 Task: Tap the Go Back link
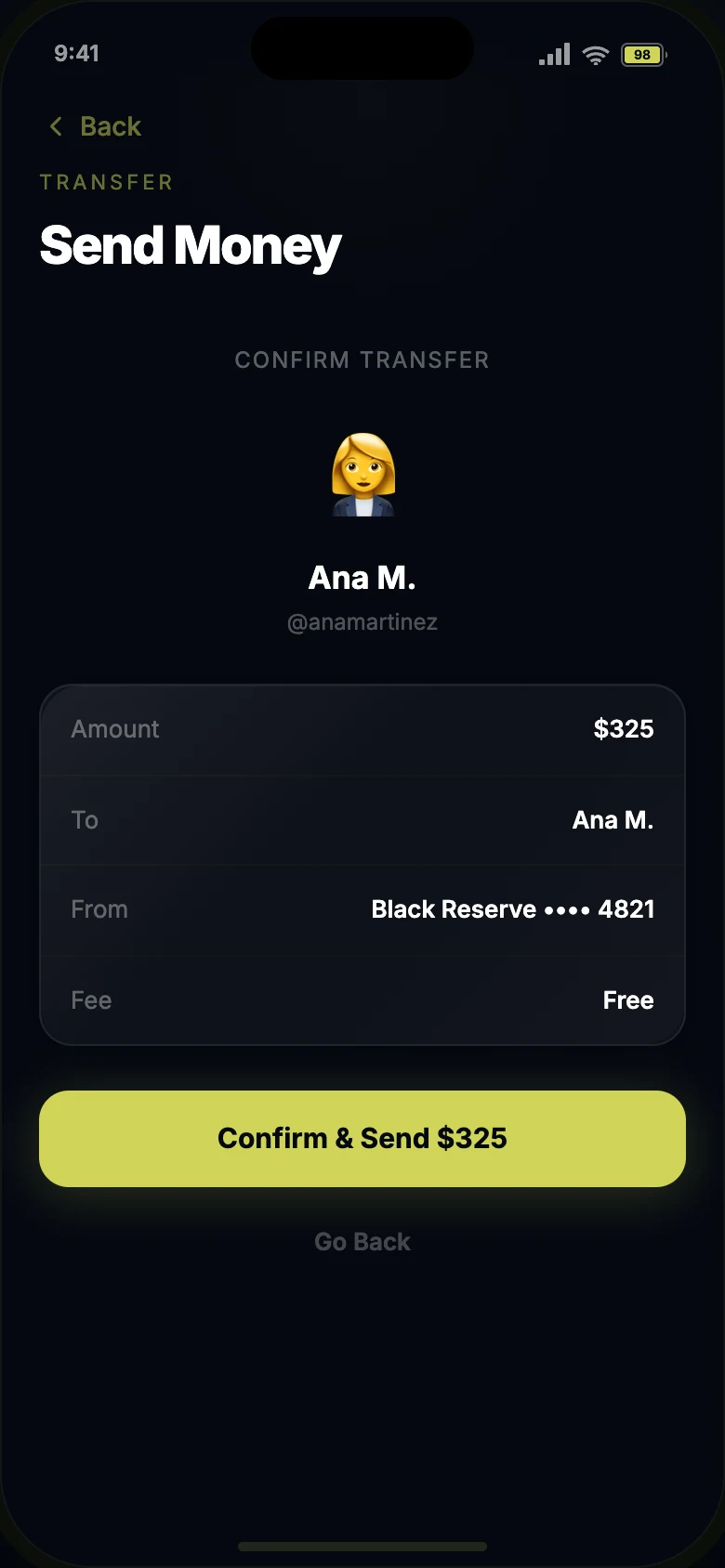[x=362, y=1242]
